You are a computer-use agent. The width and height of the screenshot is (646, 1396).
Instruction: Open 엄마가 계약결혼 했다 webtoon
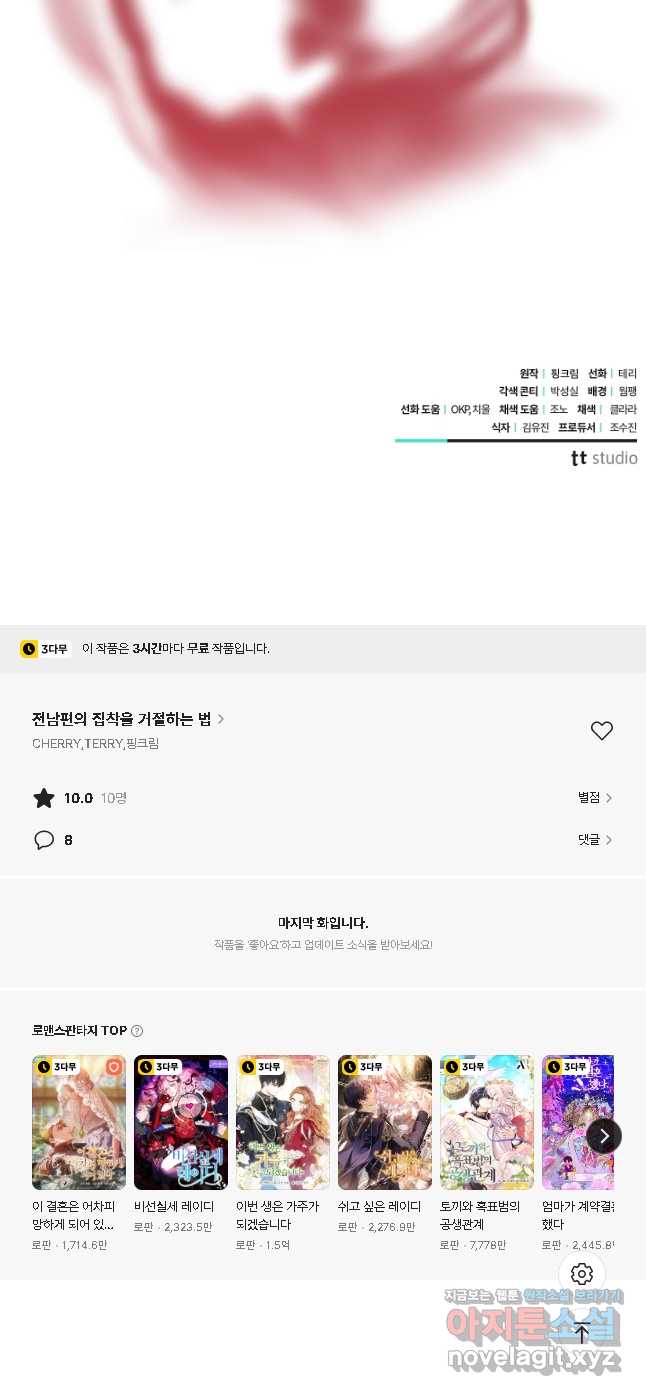[578, 1122]
